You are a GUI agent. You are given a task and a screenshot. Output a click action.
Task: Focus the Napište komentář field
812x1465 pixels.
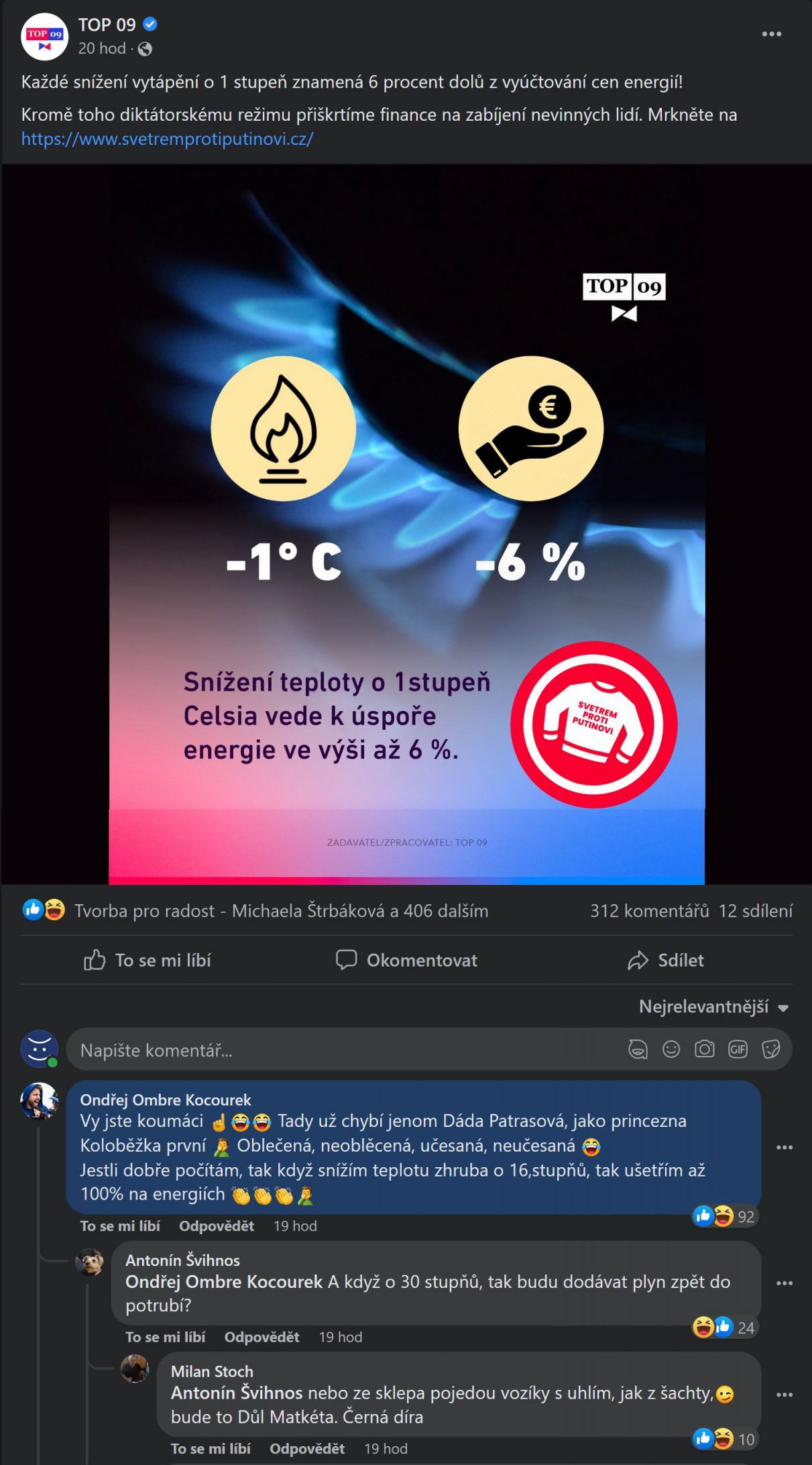coord(335,1050)
